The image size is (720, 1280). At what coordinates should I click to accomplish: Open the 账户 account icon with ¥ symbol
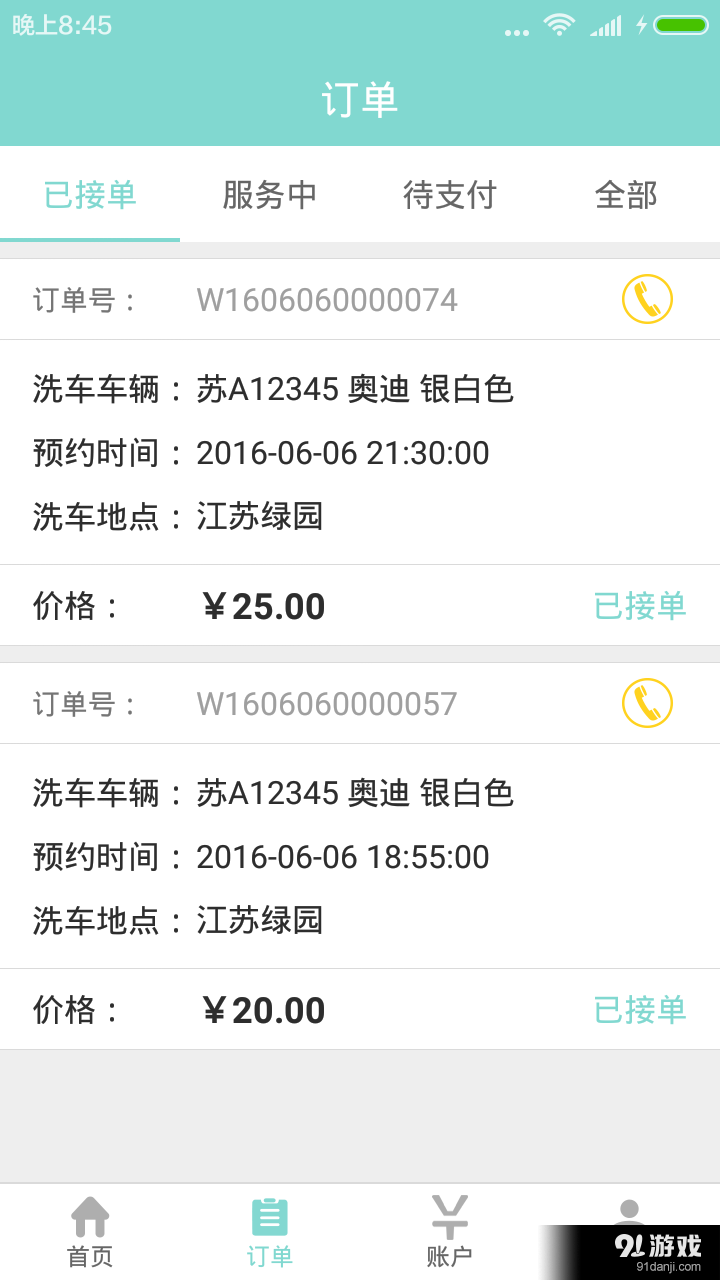point(450,1218)
